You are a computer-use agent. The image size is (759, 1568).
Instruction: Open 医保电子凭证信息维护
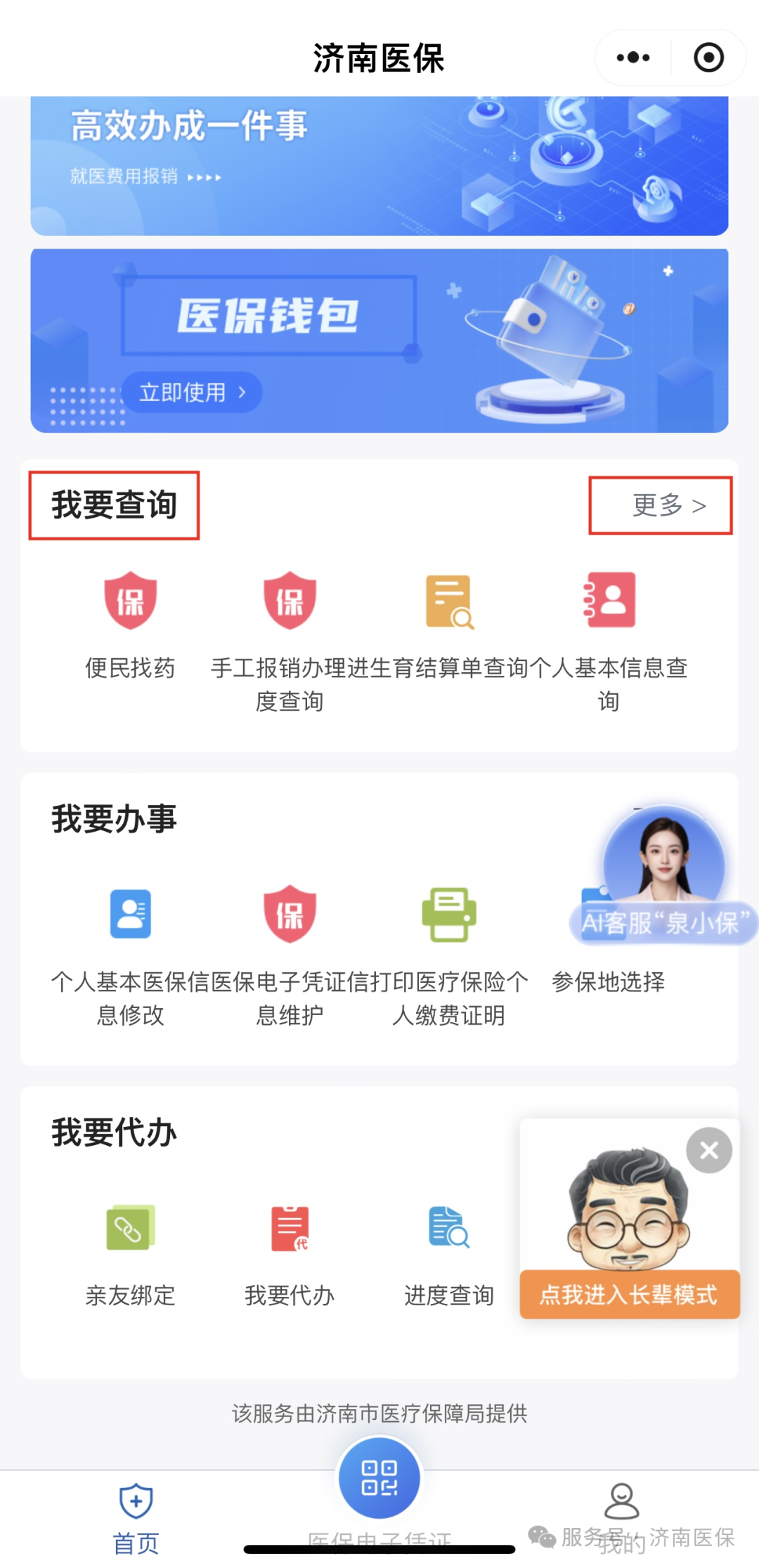click(x=290, y=941)
